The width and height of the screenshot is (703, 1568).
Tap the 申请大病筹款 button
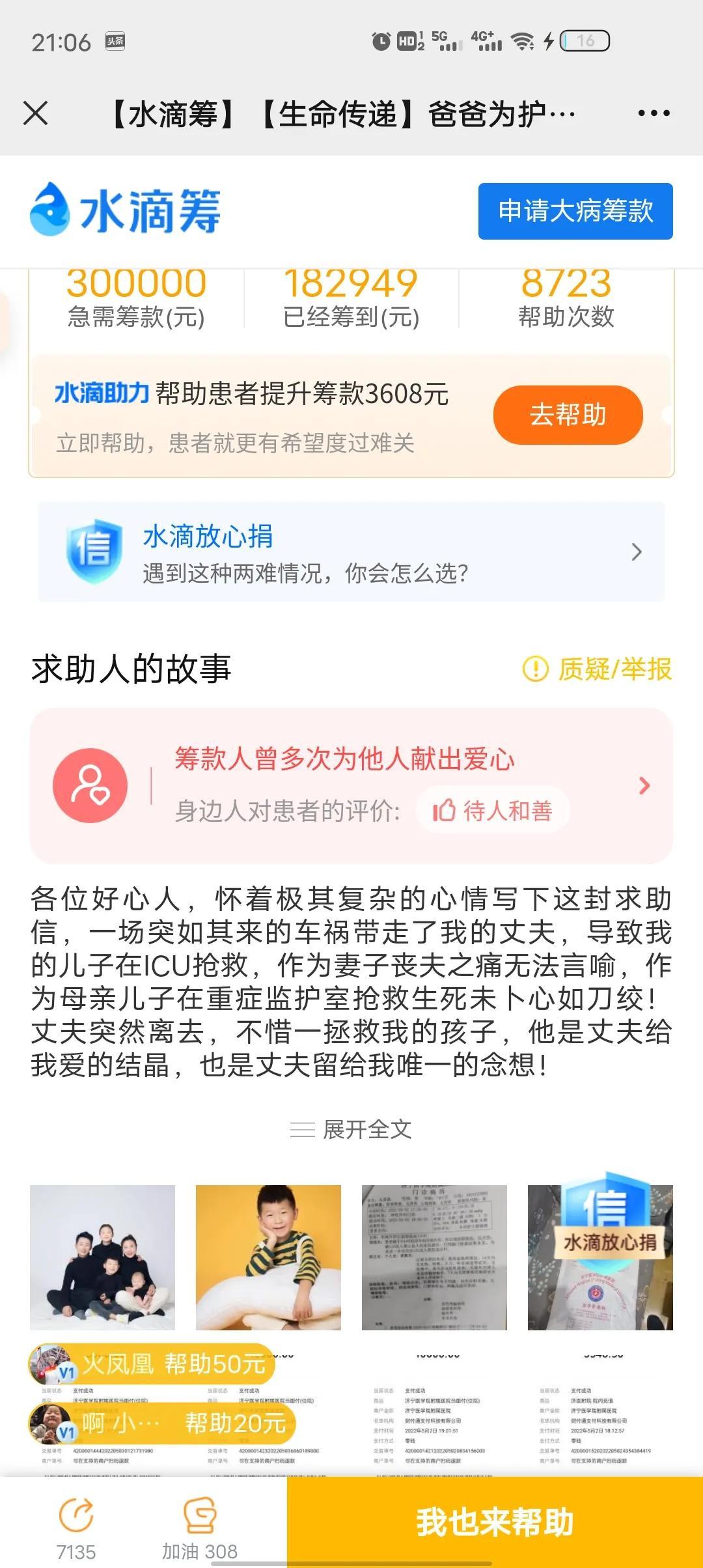[575, 211]
